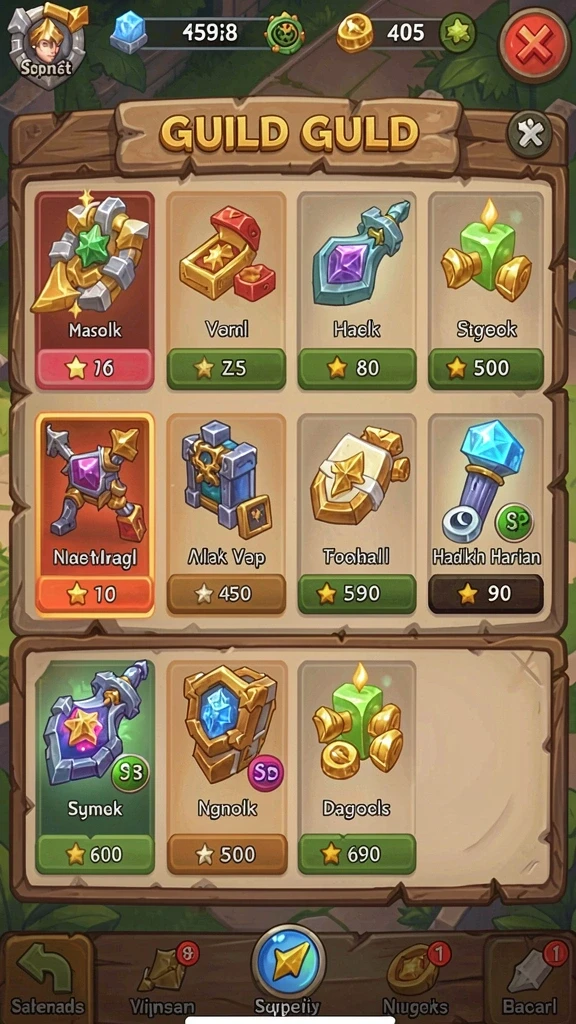
Task: Add more gold coins with the green star button
Action: click(458, 32)
